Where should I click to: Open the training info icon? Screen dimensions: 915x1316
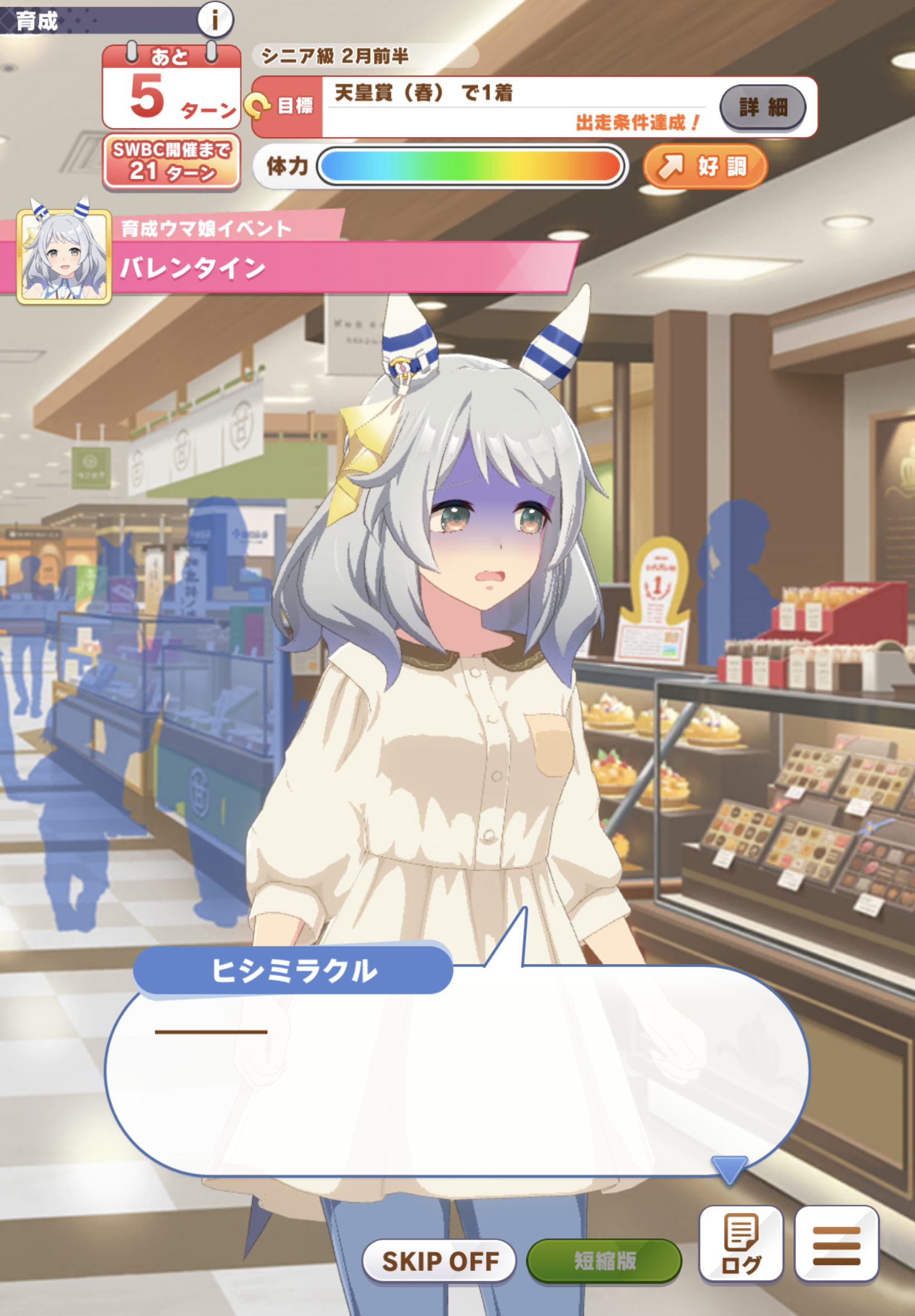pyautogui.click(x=215, y=20)
